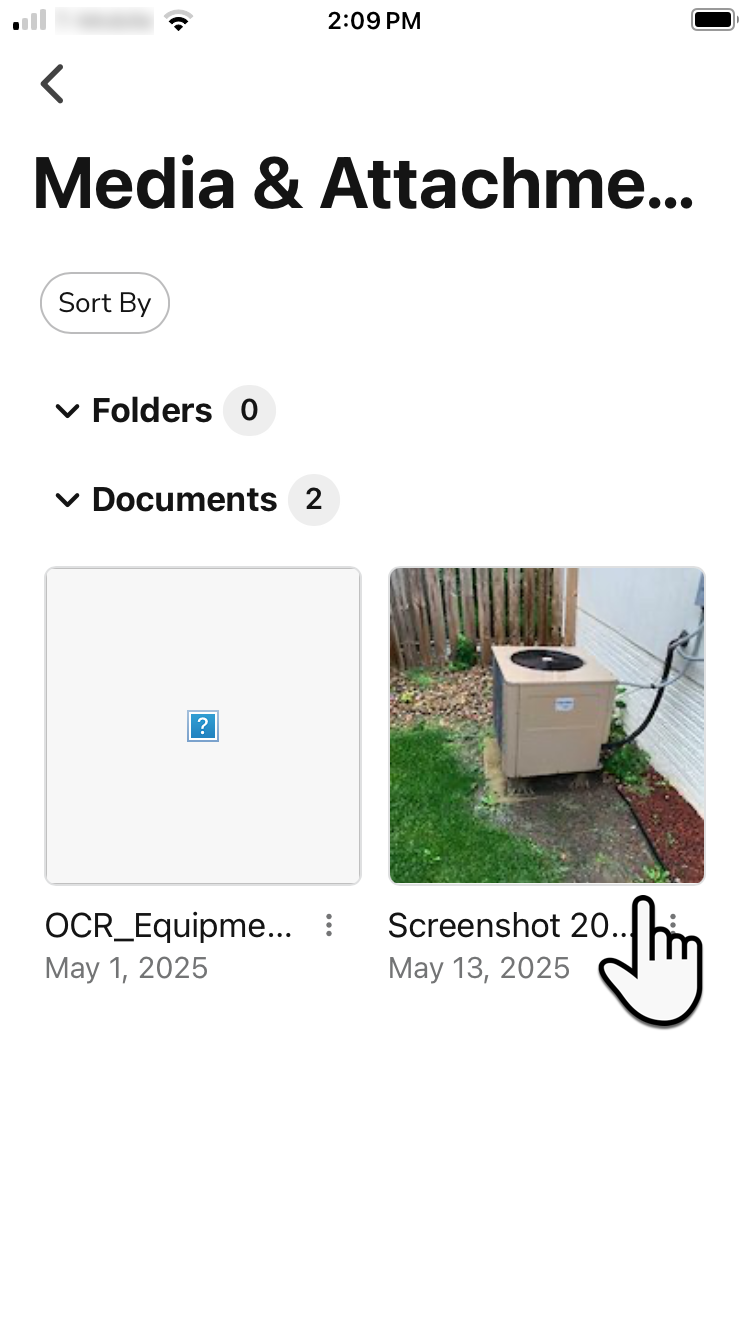The height and width of the screenshot is (1334, 750).
Task: Tap the Media & Attachments page title
Action: (x=363, y=185)
